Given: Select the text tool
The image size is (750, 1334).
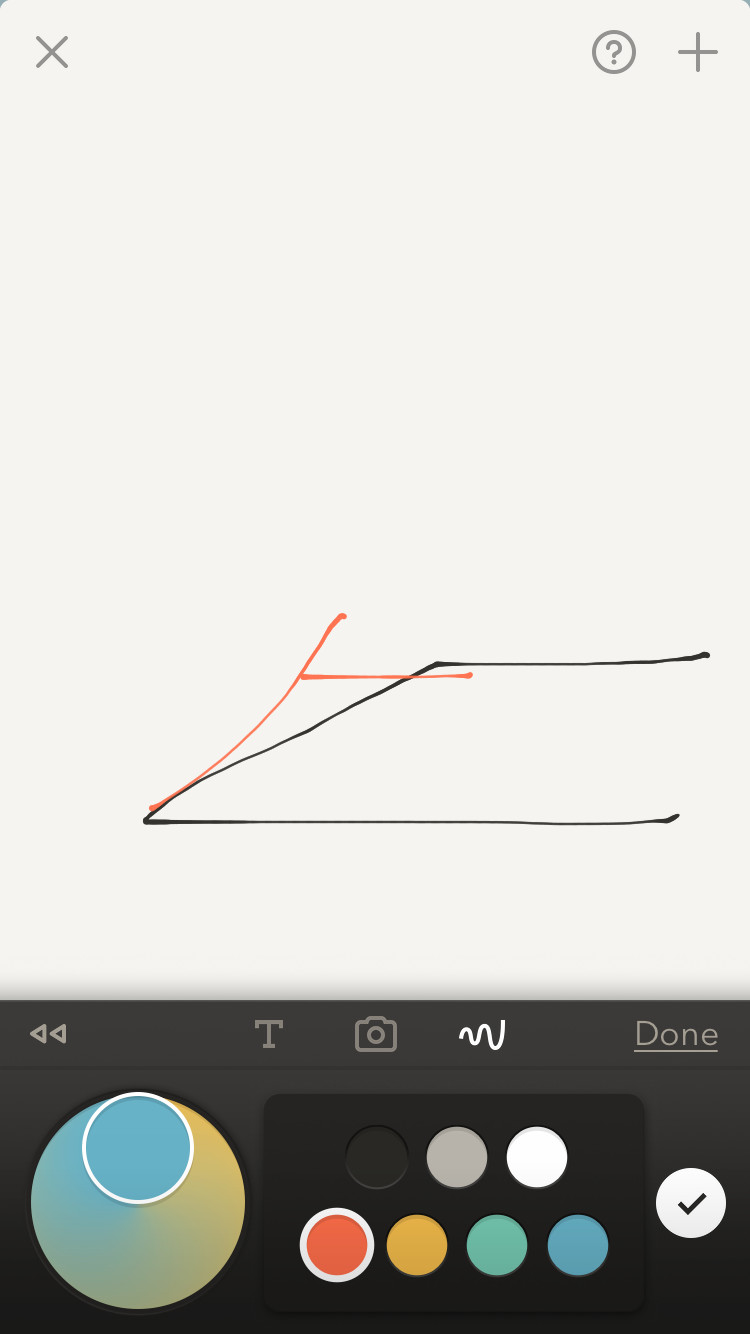Looking at the screenshot, I should point(268,1034).
